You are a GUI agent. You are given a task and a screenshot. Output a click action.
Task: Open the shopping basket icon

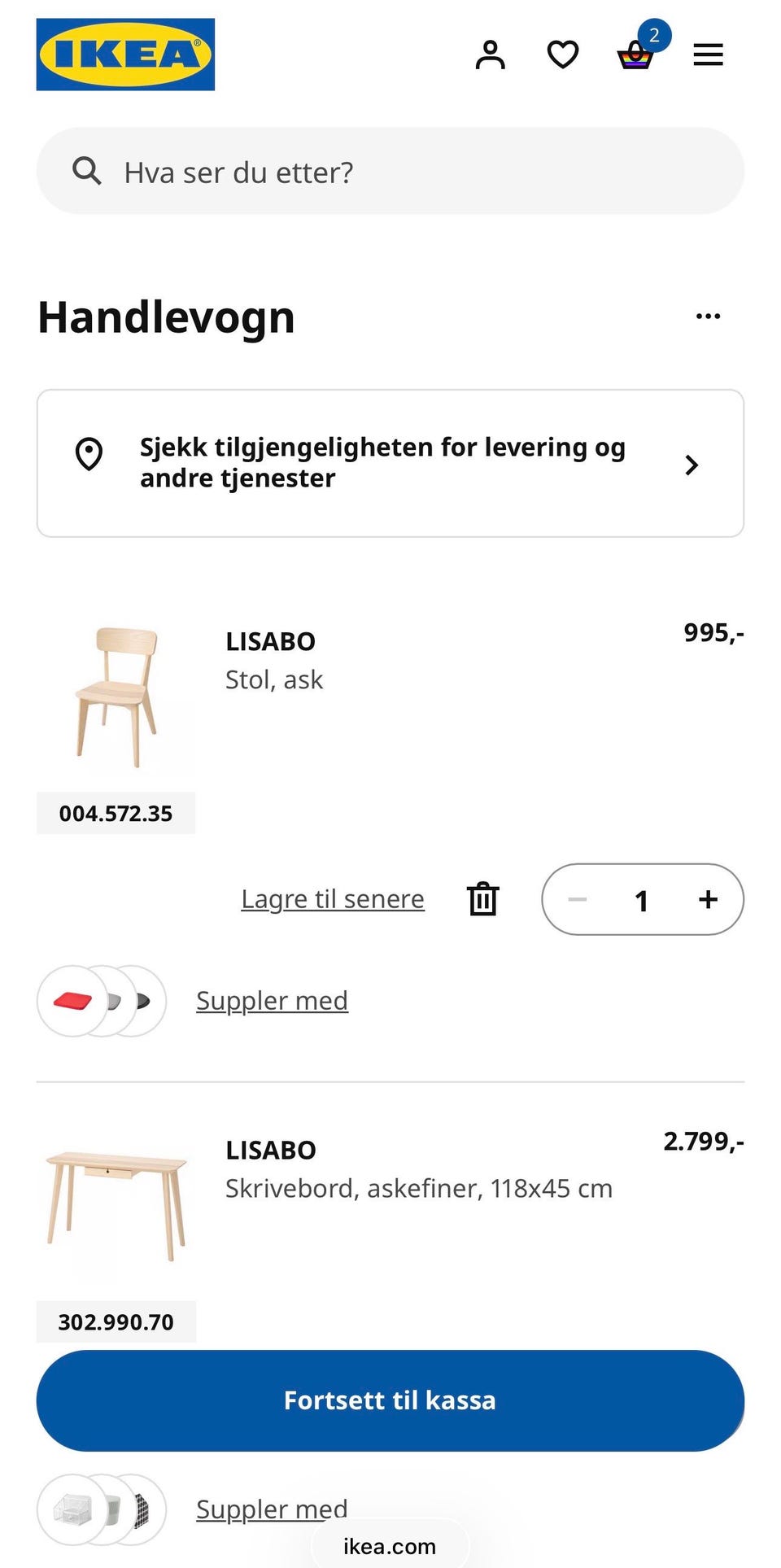tap(635, 57)
